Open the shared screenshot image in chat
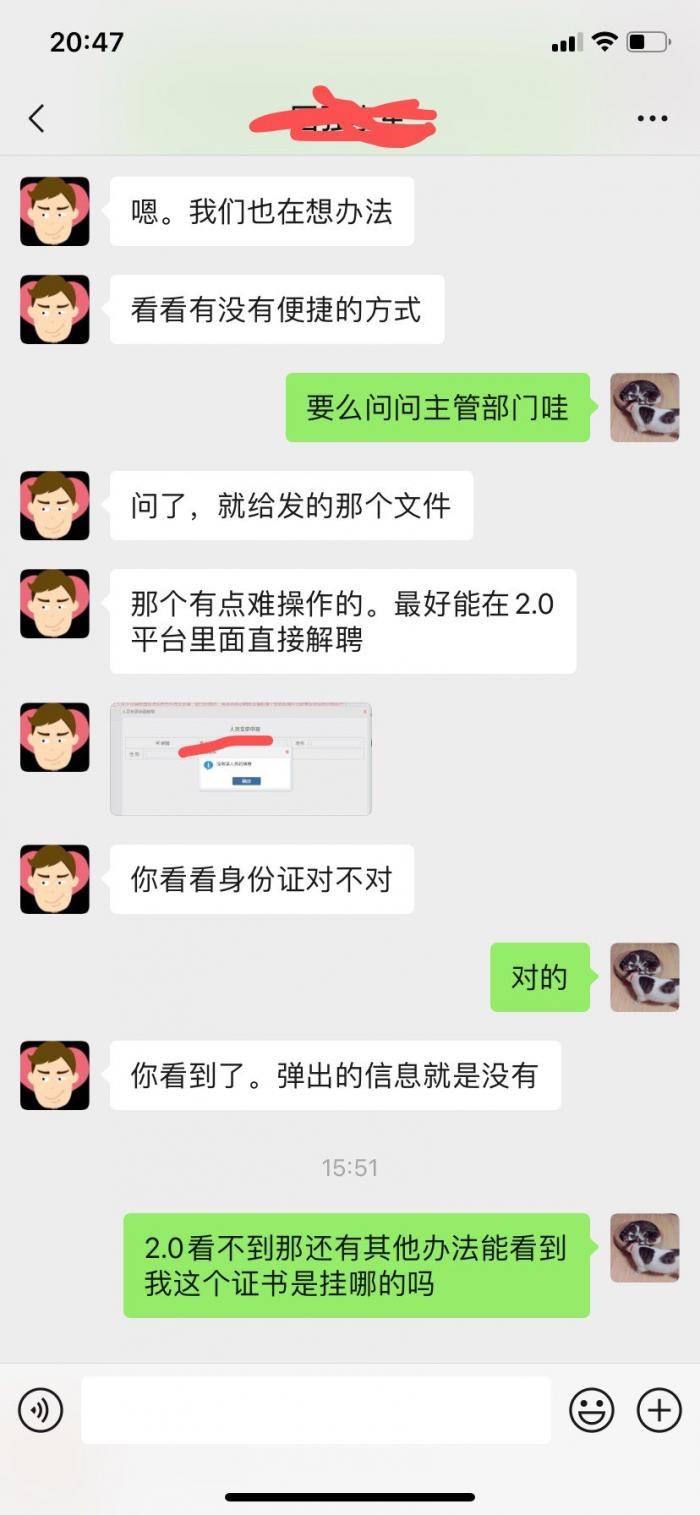Image resolution: width=700 pixels, height=1515 pixels. click(x=240, y=758)
